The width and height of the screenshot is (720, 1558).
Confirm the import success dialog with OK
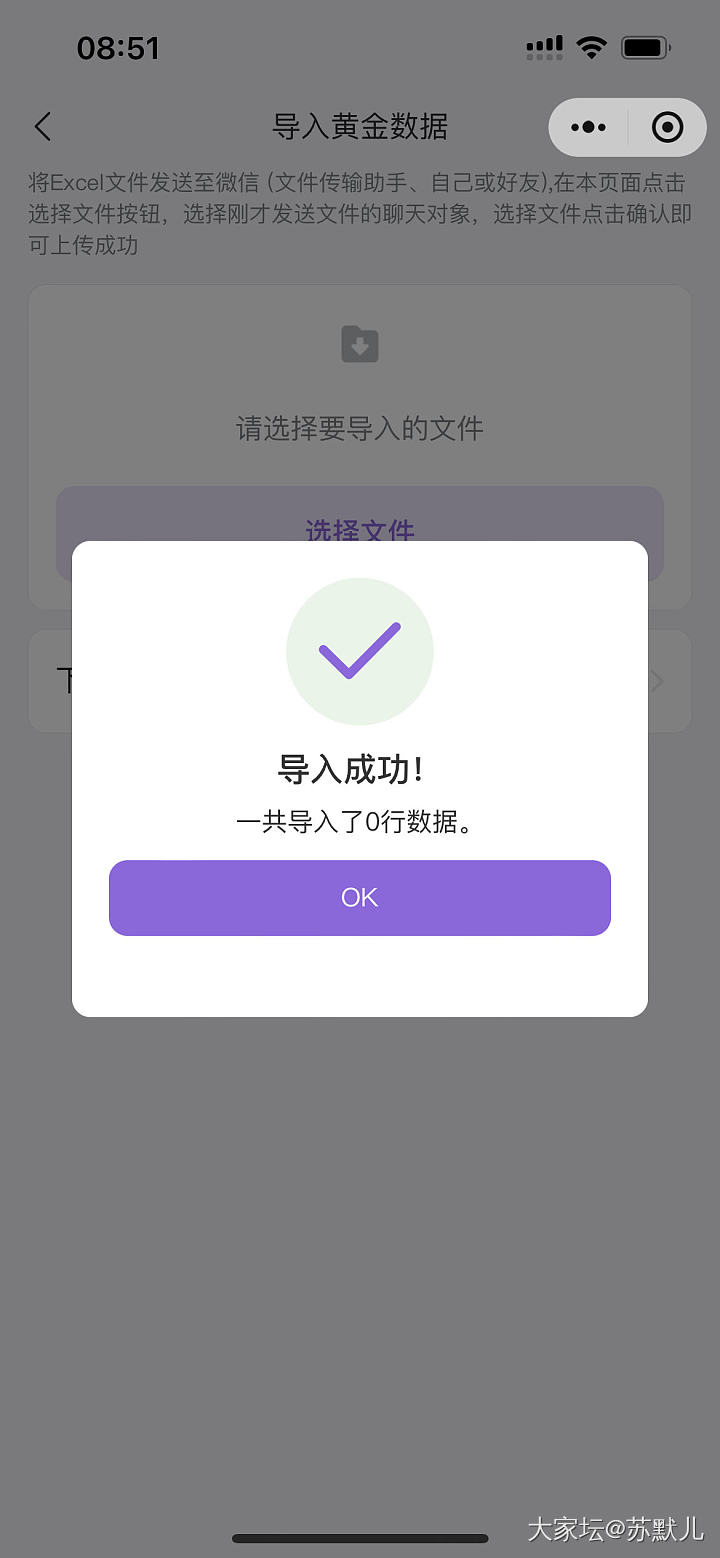(x=359, y=897)
